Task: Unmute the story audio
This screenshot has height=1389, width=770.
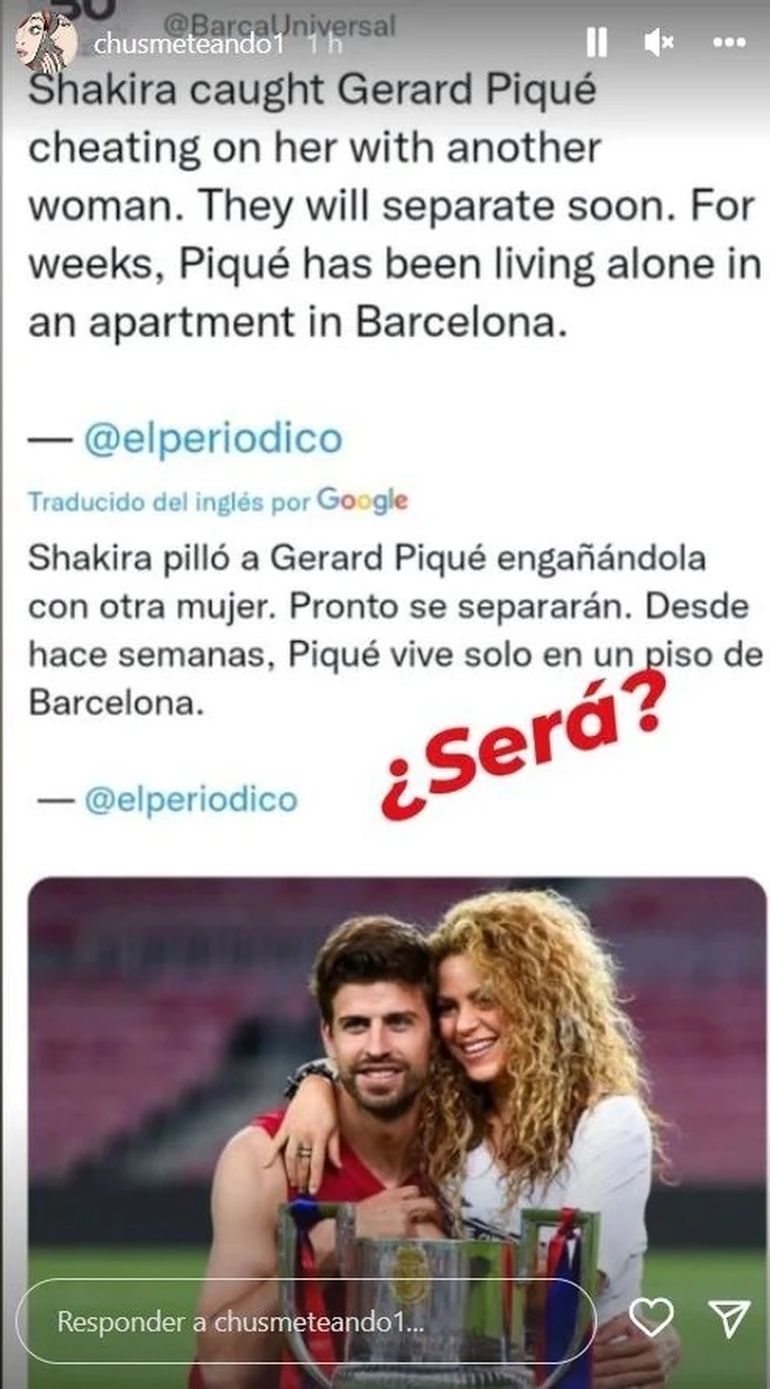Action: point(657,42)
